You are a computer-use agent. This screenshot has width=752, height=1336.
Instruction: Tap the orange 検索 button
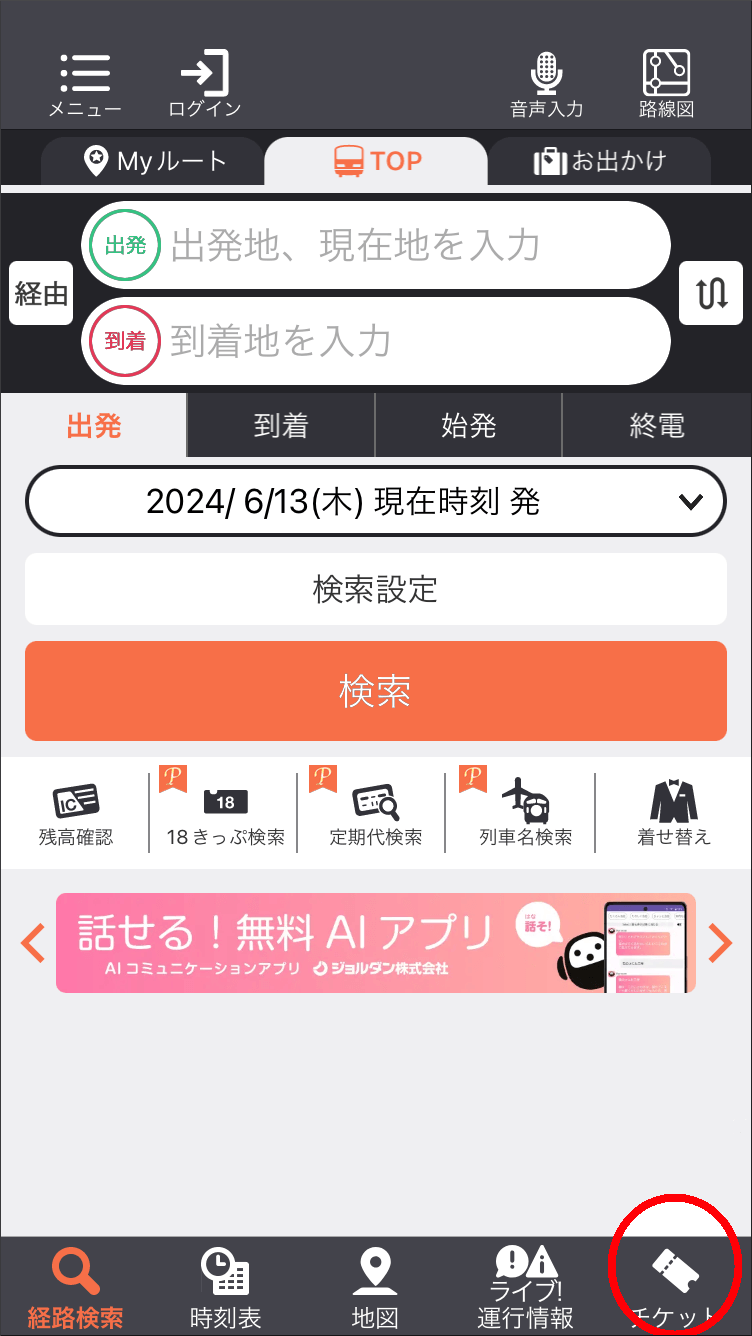[376, 691]
